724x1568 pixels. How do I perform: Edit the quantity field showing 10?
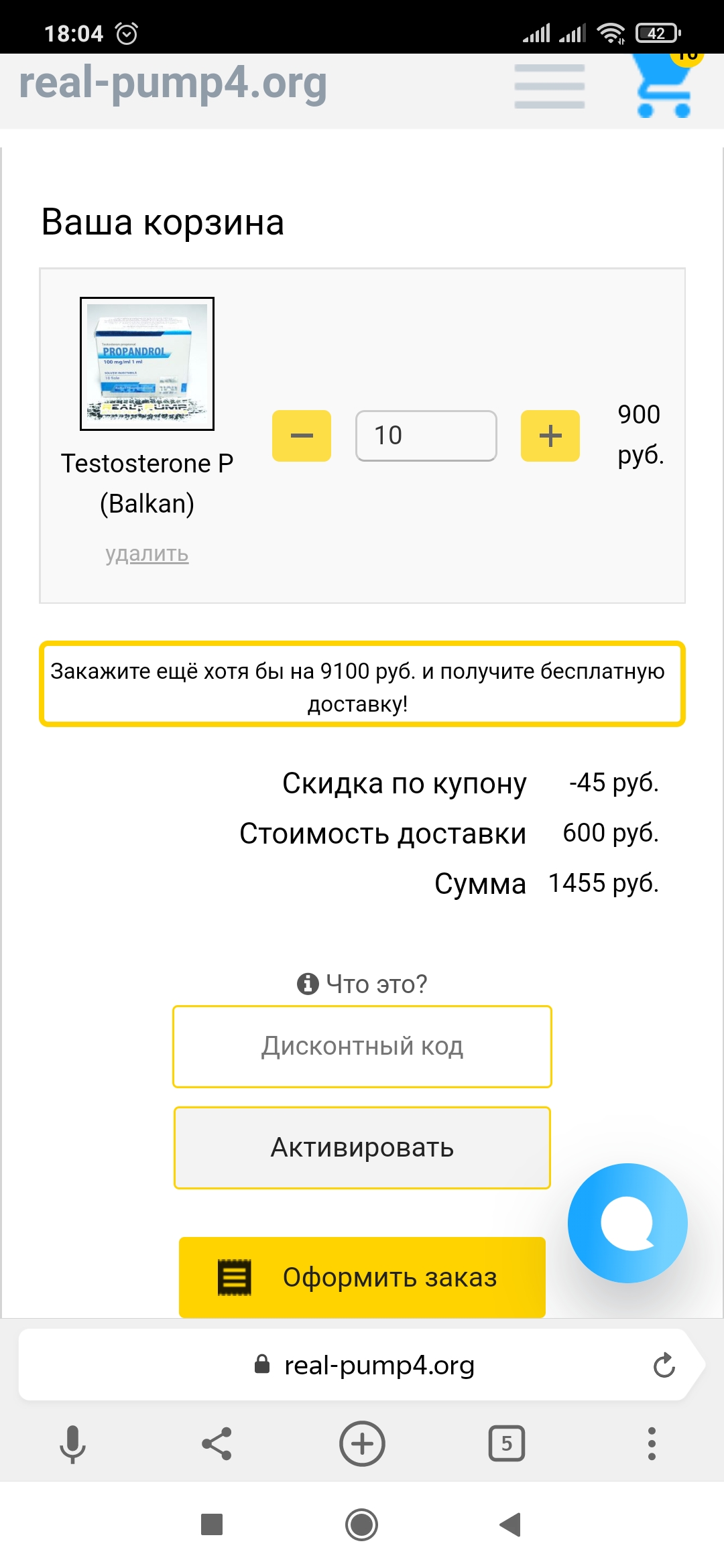pyautogui.click(x=426, y=436)
